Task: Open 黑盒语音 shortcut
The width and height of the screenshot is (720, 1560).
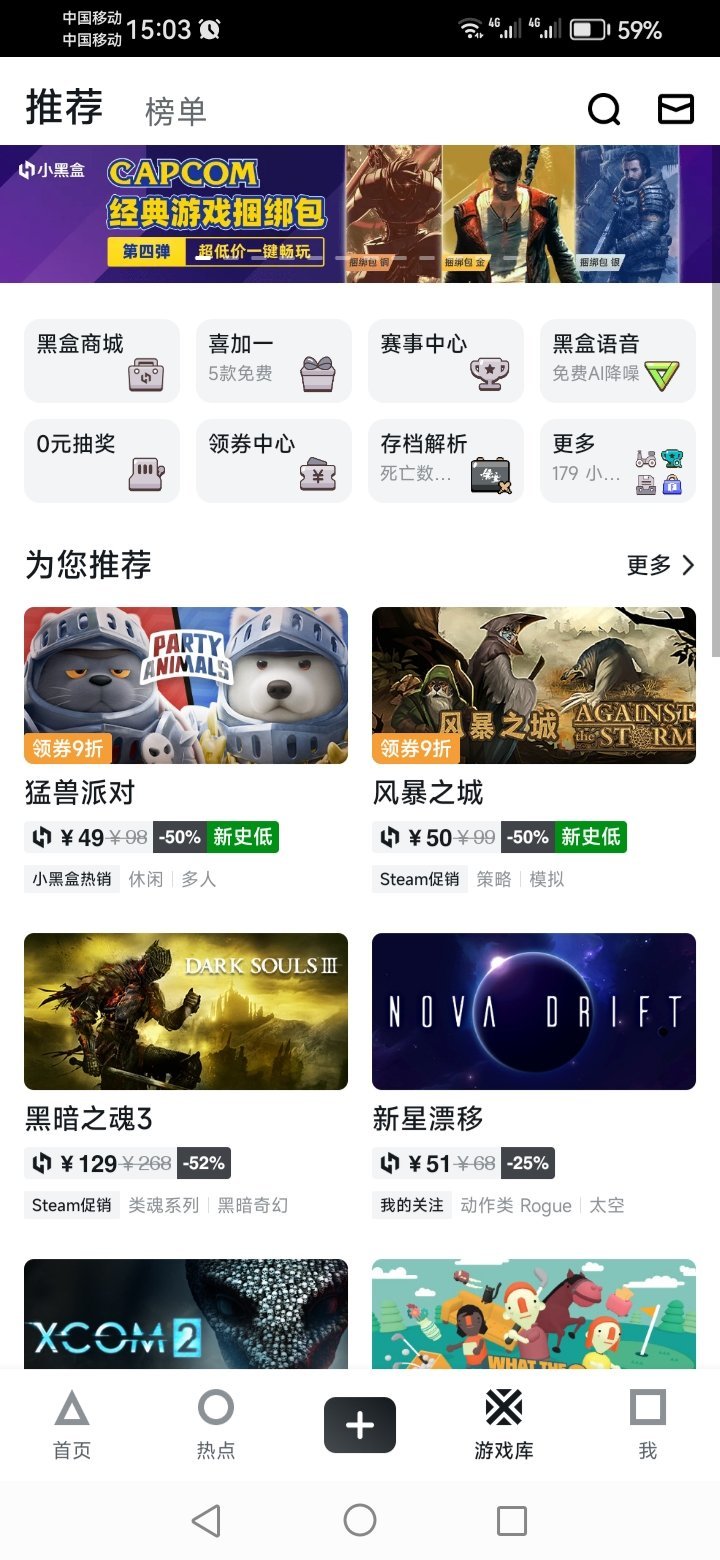Action: [x=618, y=361]
